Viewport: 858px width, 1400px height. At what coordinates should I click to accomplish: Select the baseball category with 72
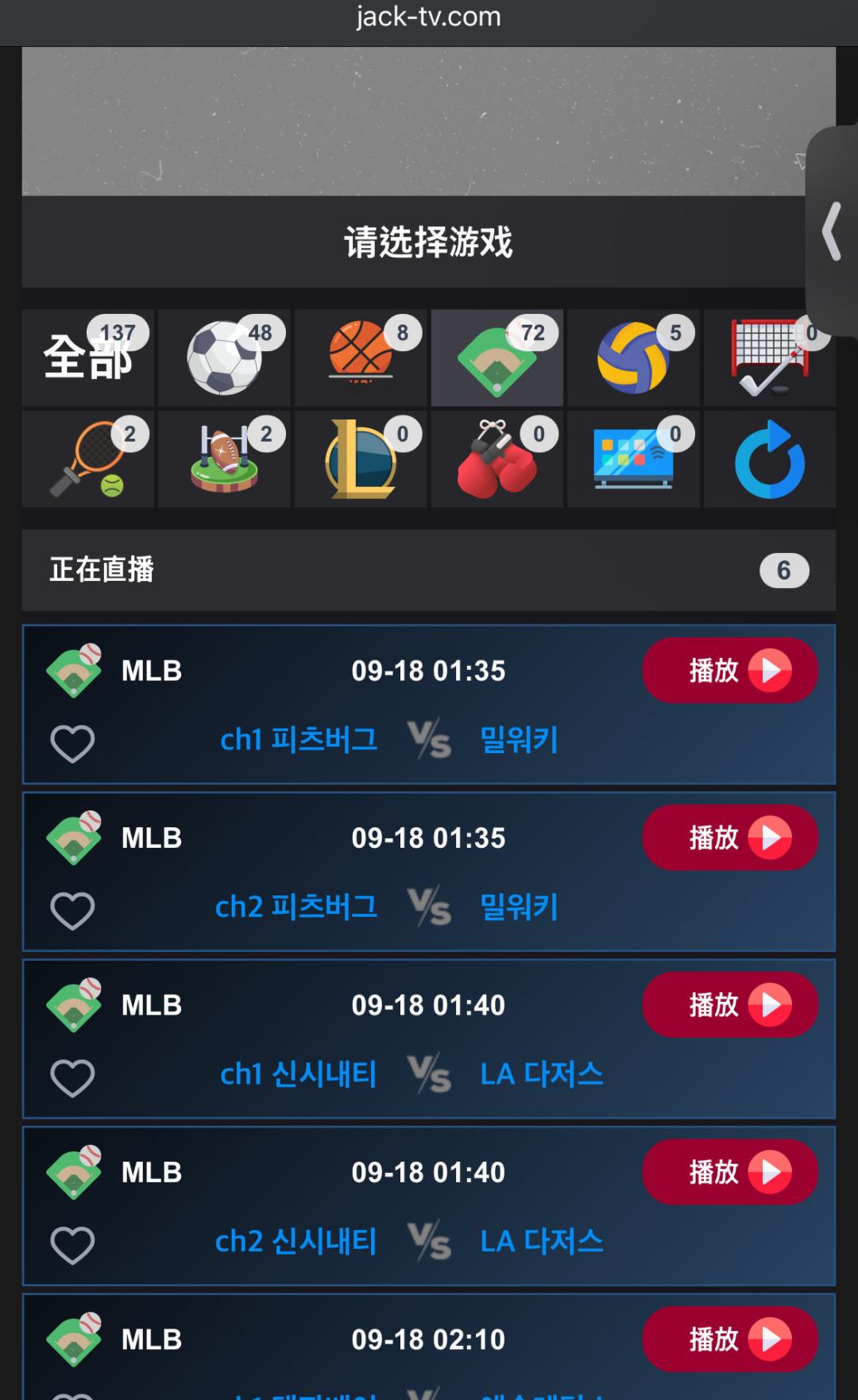[497, 358]
